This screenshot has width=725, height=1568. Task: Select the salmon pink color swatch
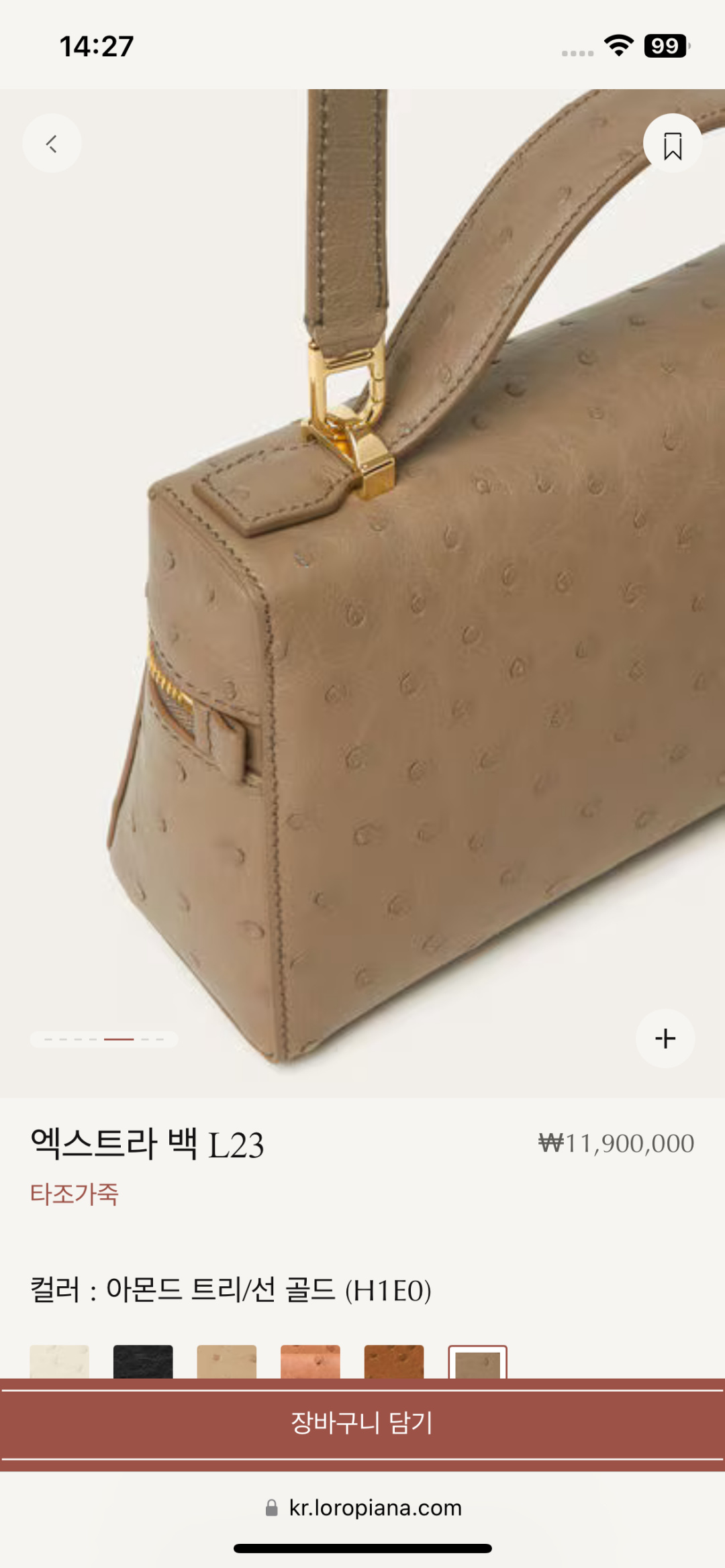pyautogui.click(x=310, y=1362)
